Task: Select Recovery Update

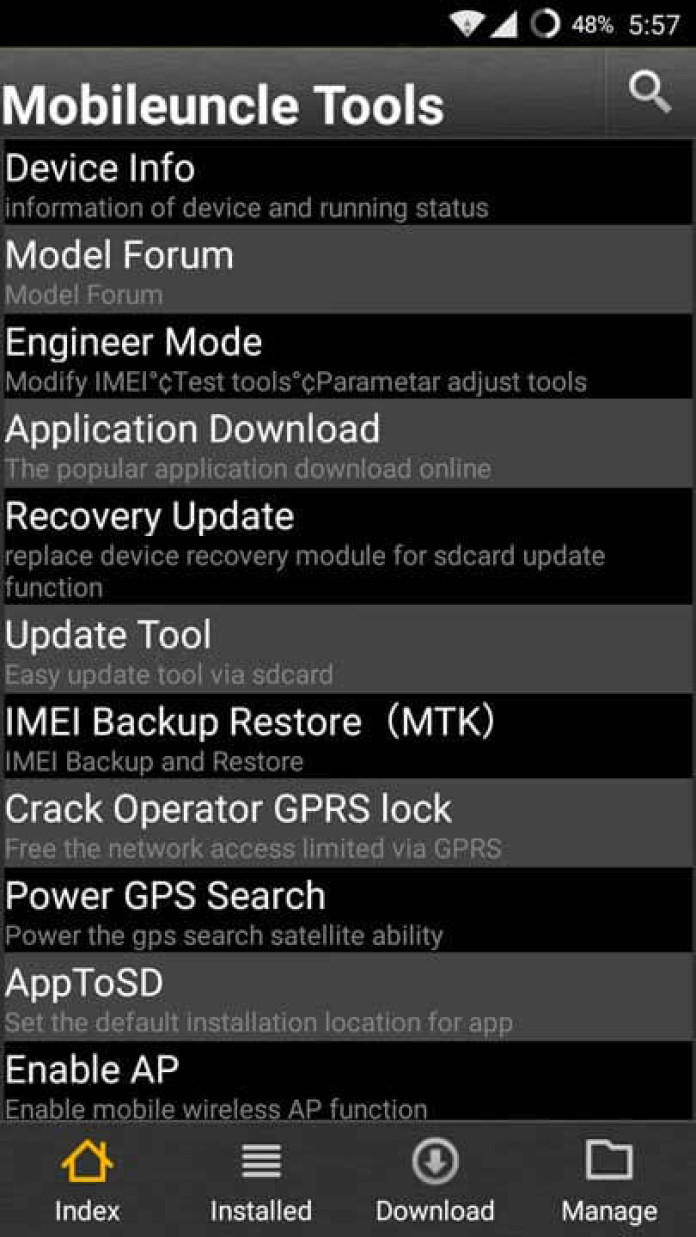Action: (348, 546)
